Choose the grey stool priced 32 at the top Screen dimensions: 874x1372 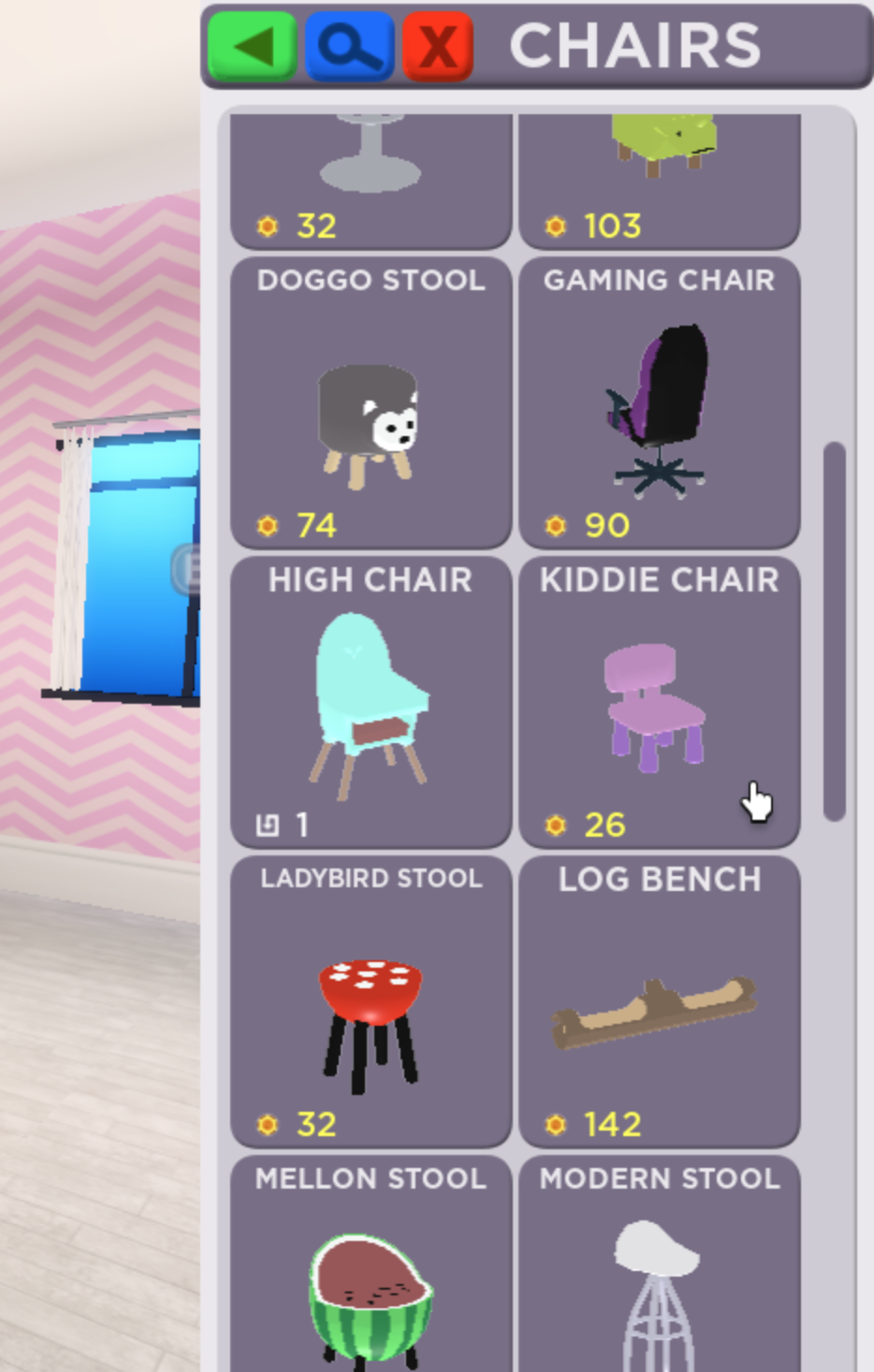tap(371, 180)
